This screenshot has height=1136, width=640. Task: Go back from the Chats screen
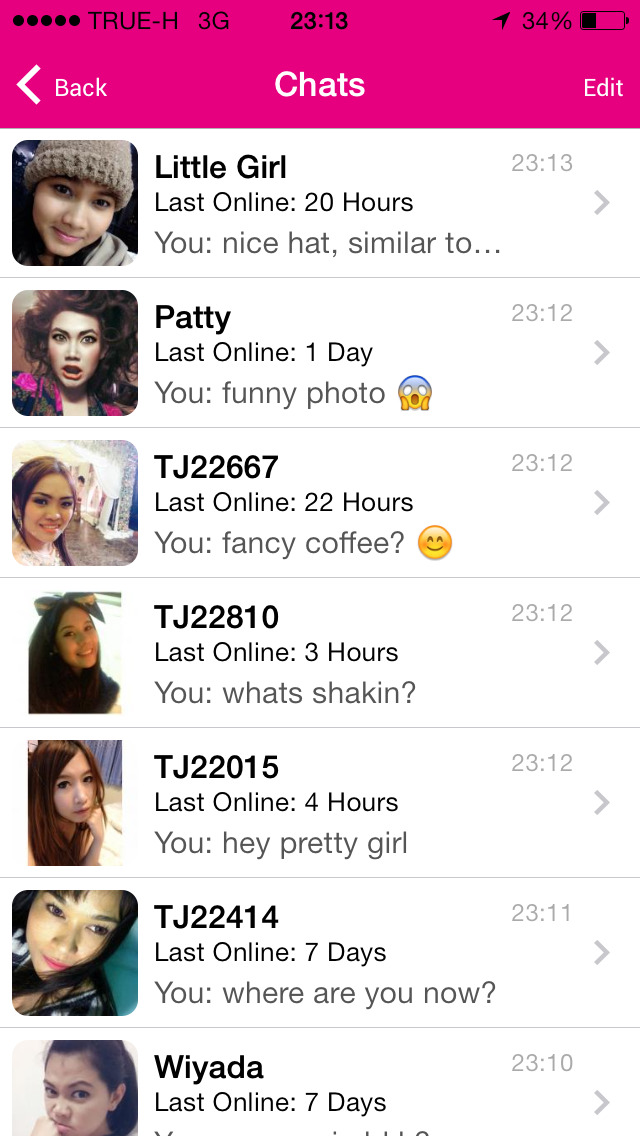62,87
